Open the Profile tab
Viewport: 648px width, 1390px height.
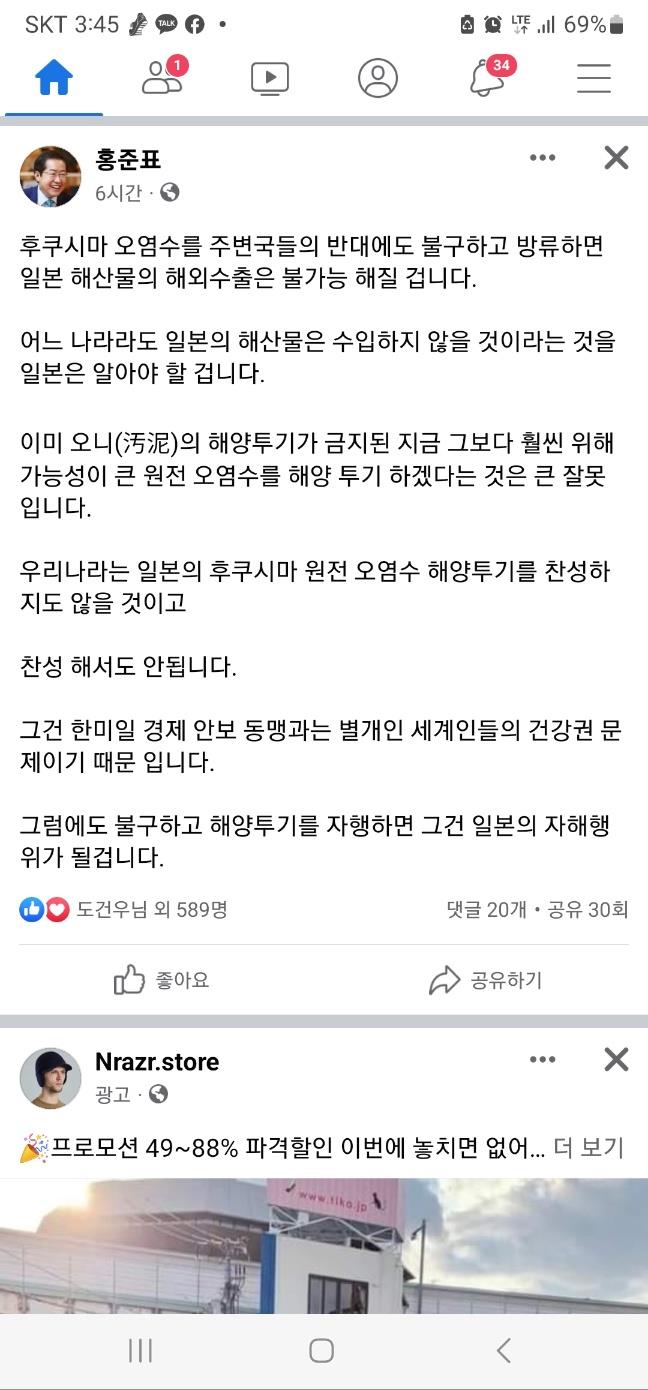pos(378,78)
